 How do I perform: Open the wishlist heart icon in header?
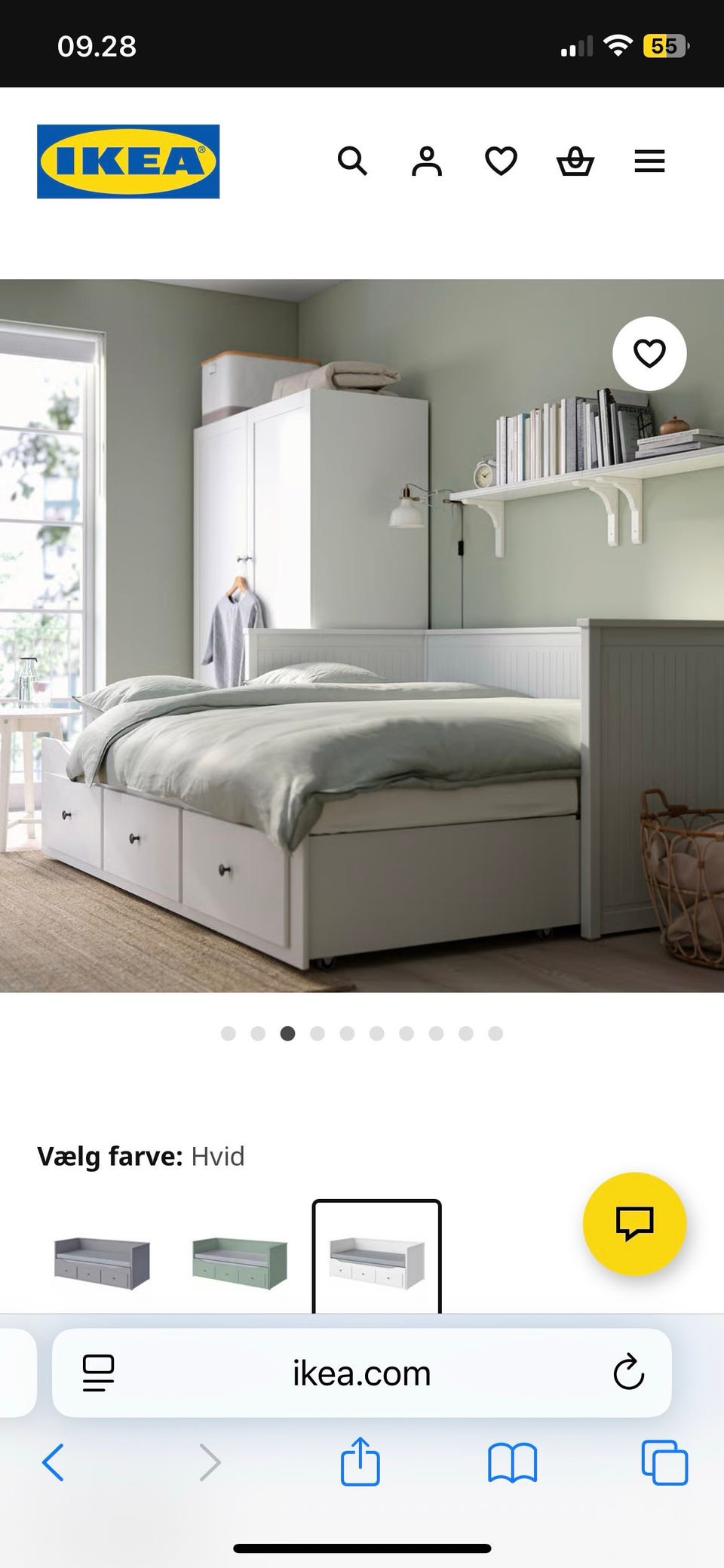coord(499,161)
